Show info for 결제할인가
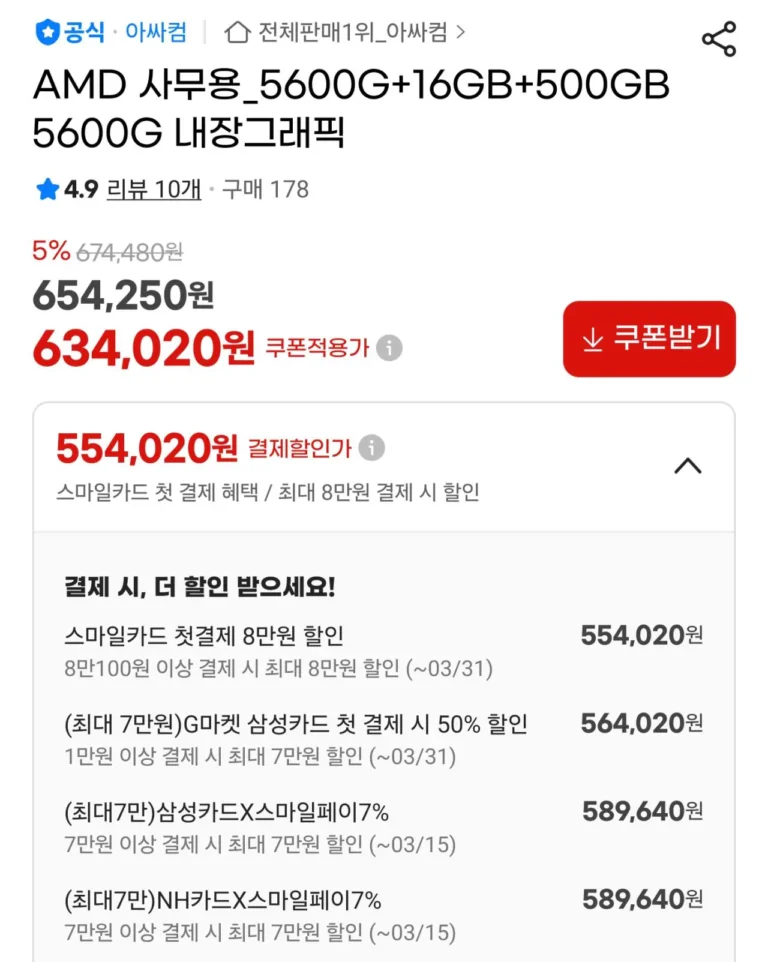 click(x=372, y=448)
